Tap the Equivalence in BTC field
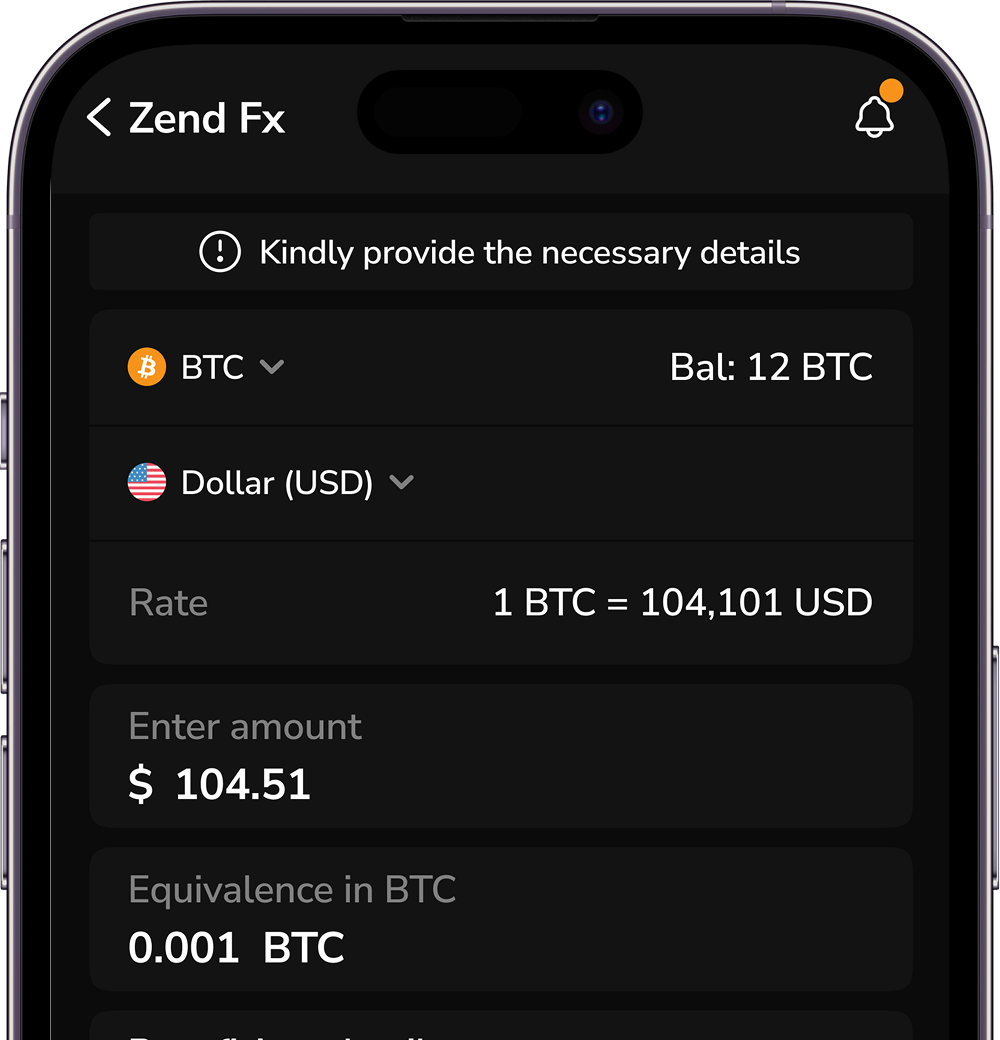This screenshot has width=1000, height=1040. click(x=500, y=918)
